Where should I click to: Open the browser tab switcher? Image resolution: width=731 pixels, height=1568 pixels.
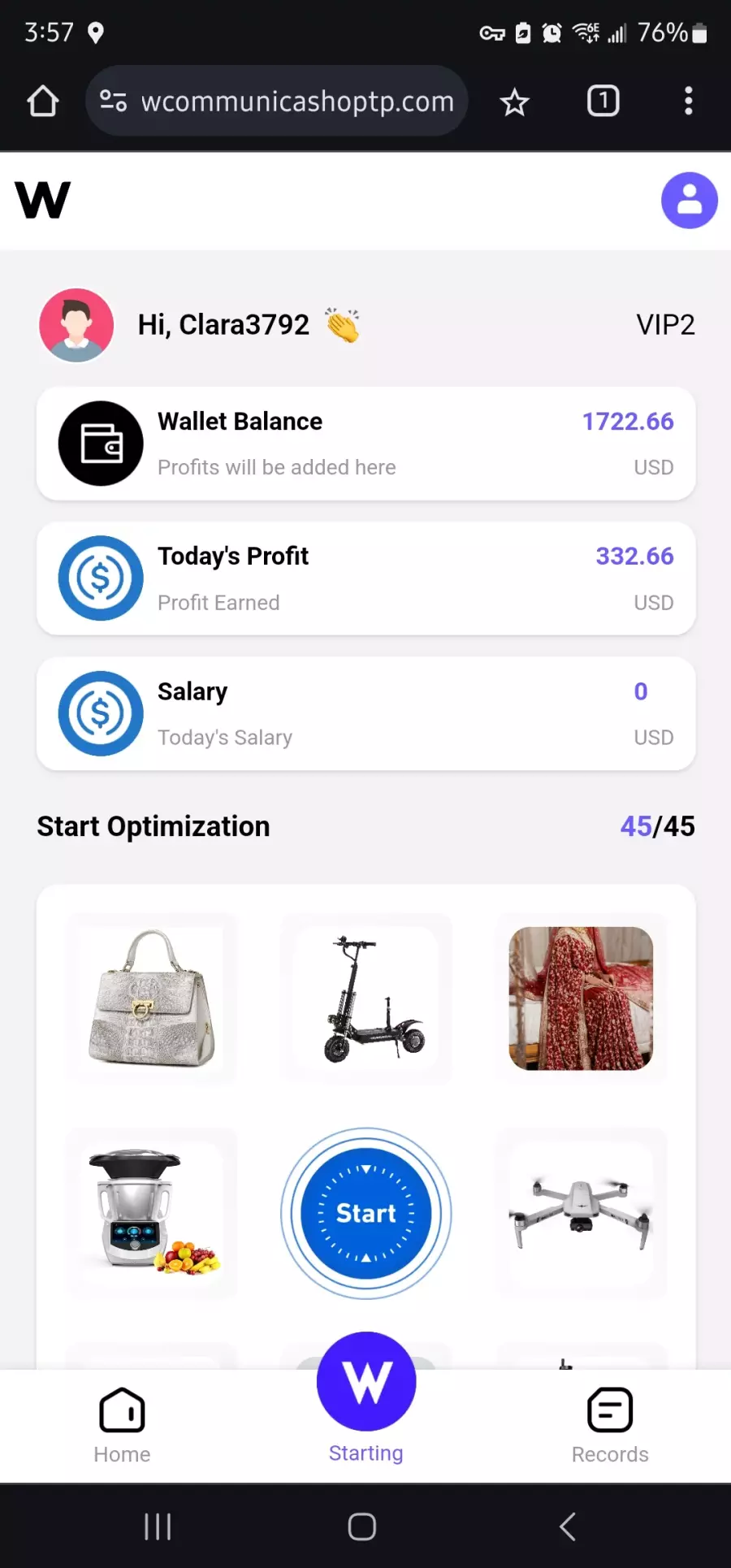coord(603,101)
